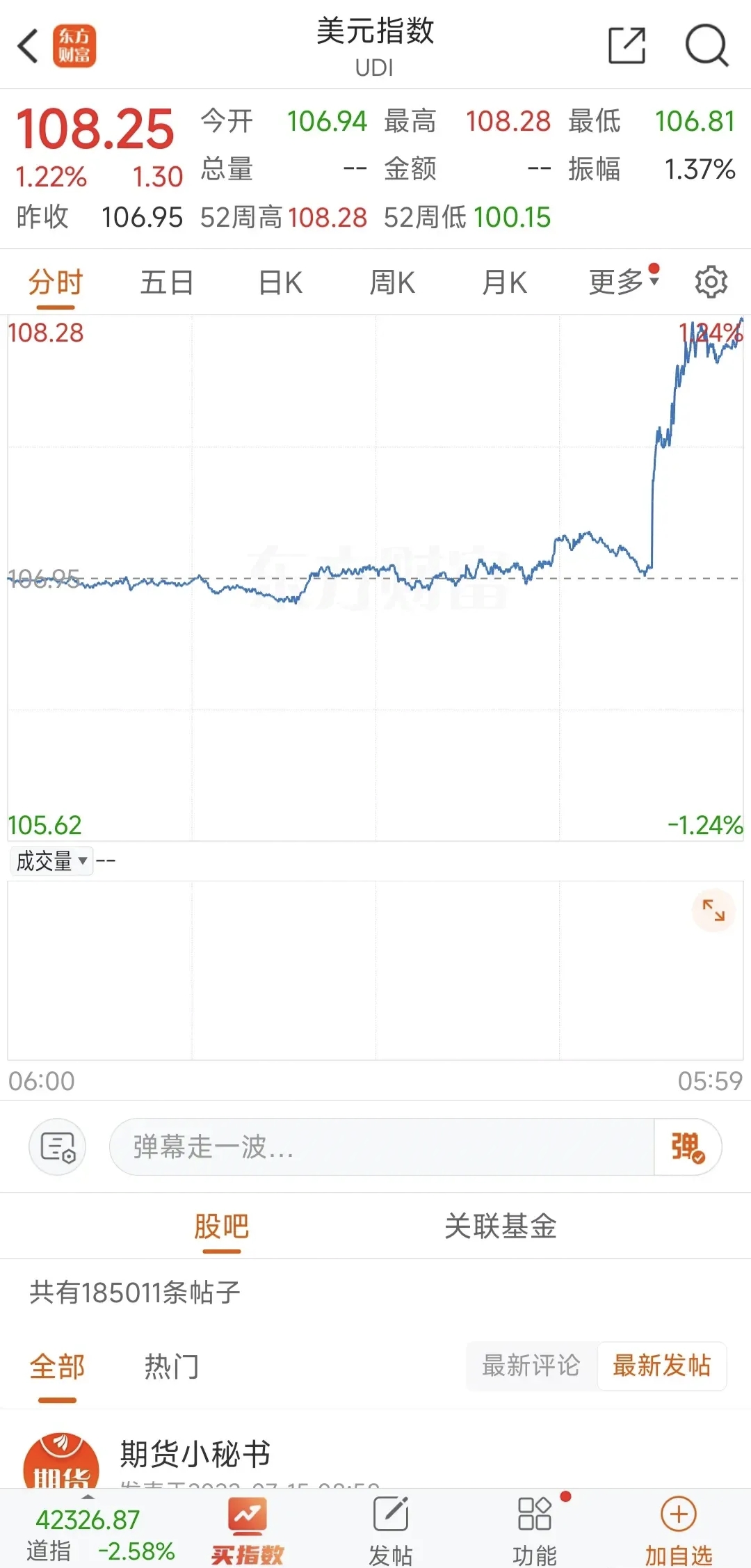The image size is (751, 1568).
Task: Open the 关联基金 tab
Action: [502, 1226]
